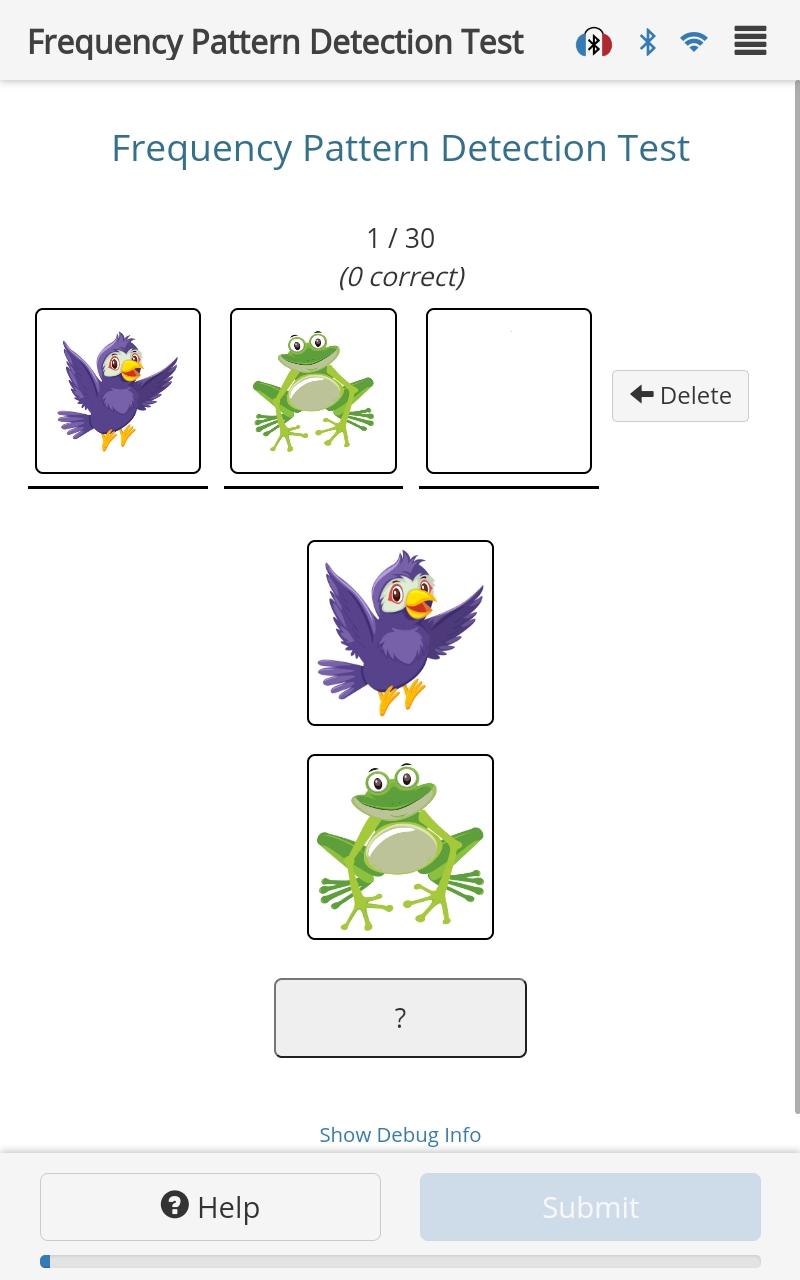Image resolution: width=800 pixels, height=1280 pixels.
Task: Open the hamburger menu
Action: [x=750, y=42]
